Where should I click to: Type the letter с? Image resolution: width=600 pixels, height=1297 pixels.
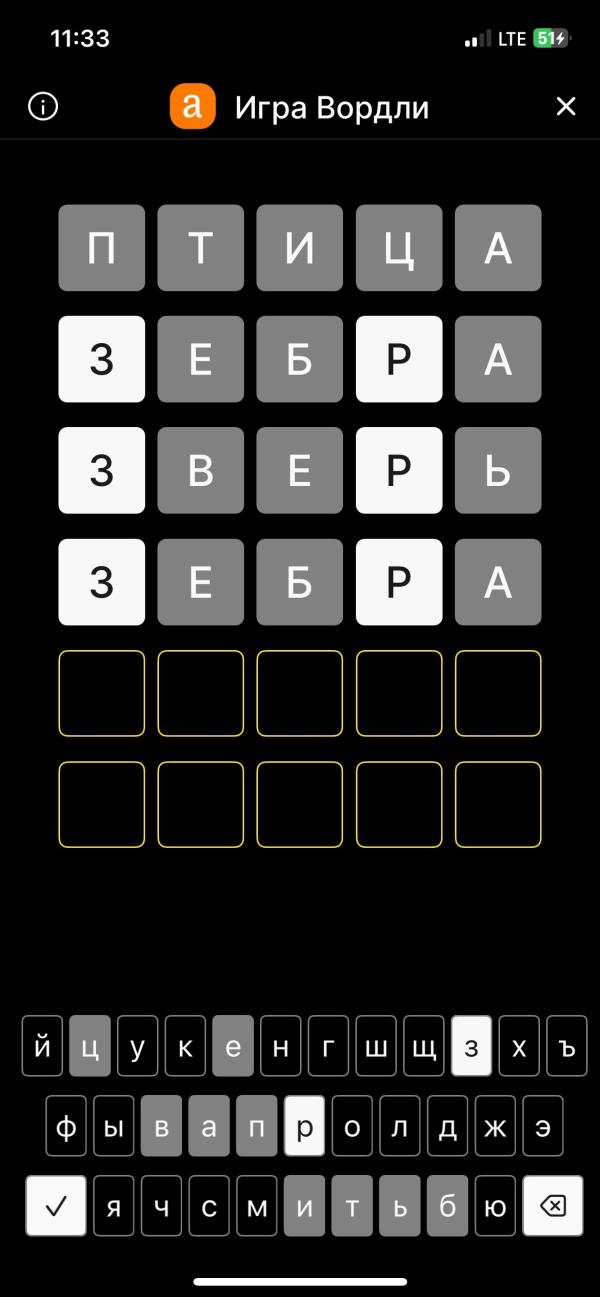(x=209, y=1206)
